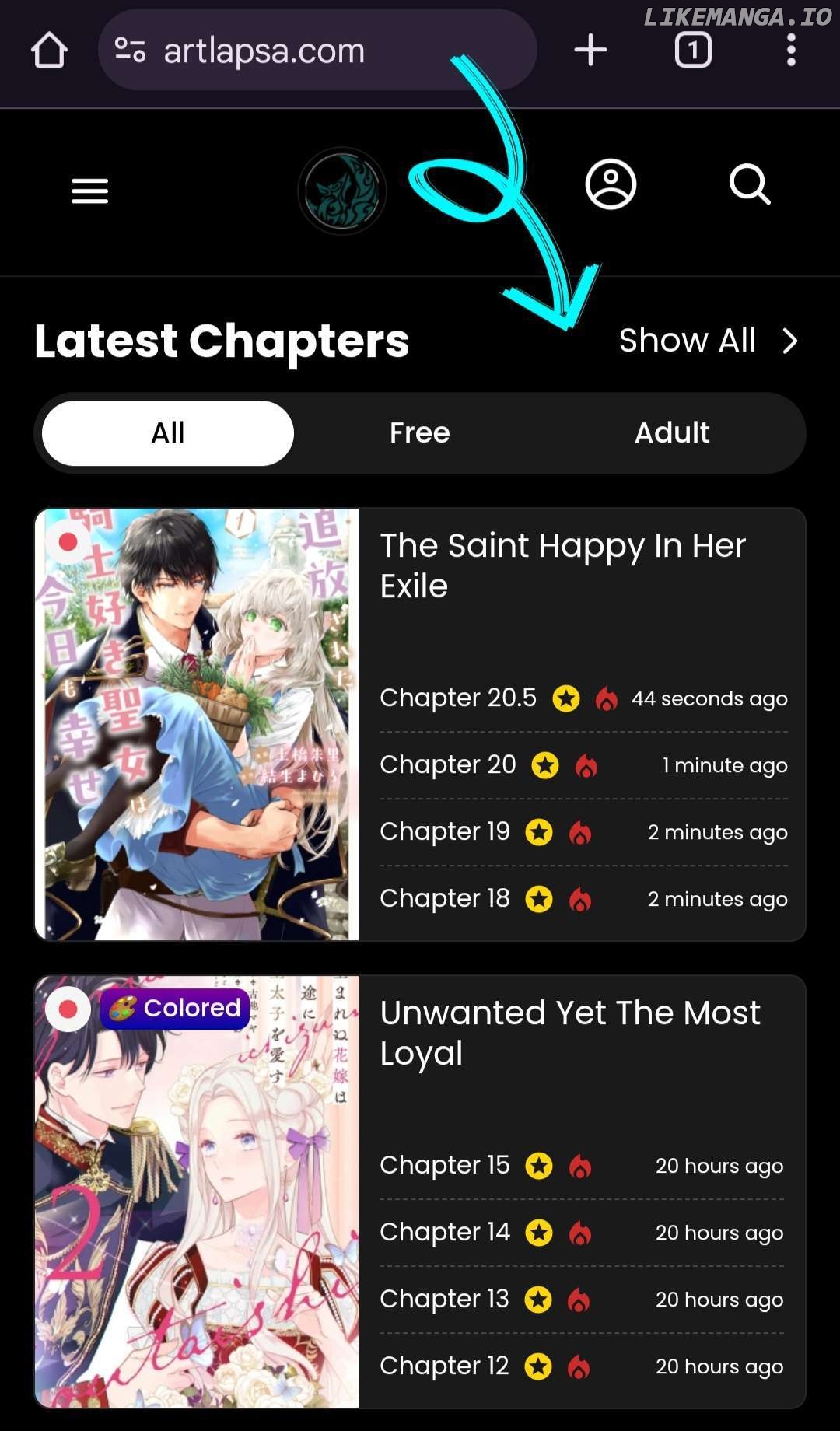View the Unwanted Yet The Most Loyal title
The width and height of the screenshot is (840, 1431).
(570, 1033)
